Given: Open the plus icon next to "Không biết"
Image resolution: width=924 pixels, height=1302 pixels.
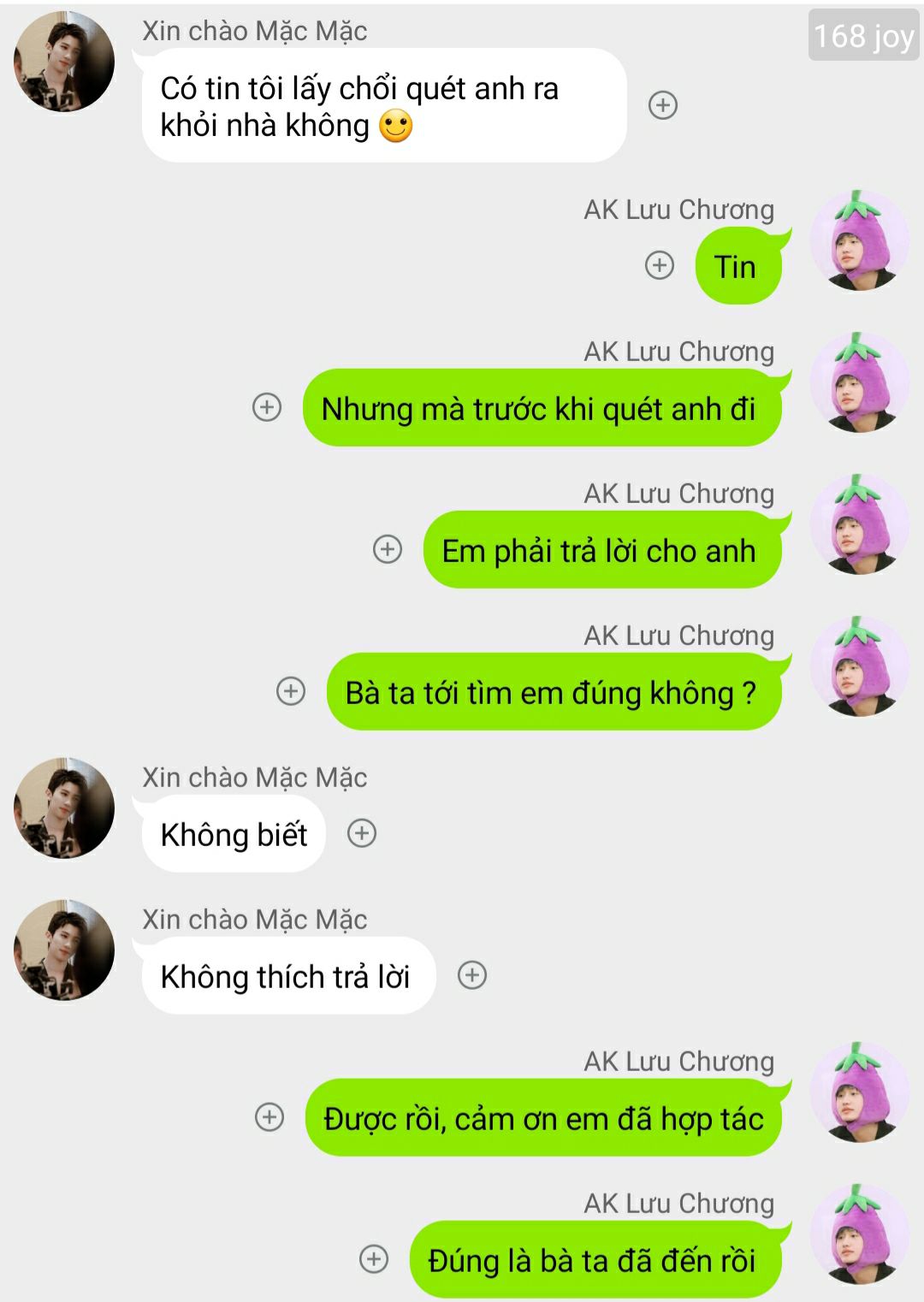Looking at the screenshot, I should 362,833.
